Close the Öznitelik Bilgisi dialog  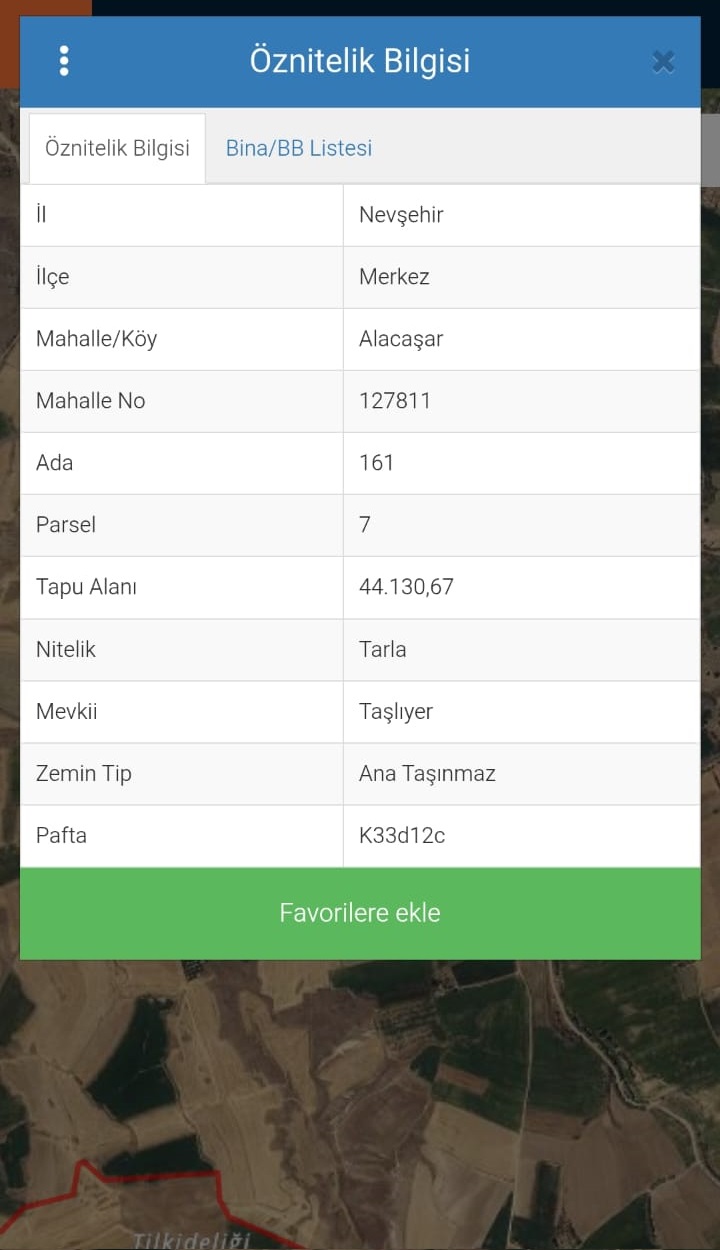(663, 62)
